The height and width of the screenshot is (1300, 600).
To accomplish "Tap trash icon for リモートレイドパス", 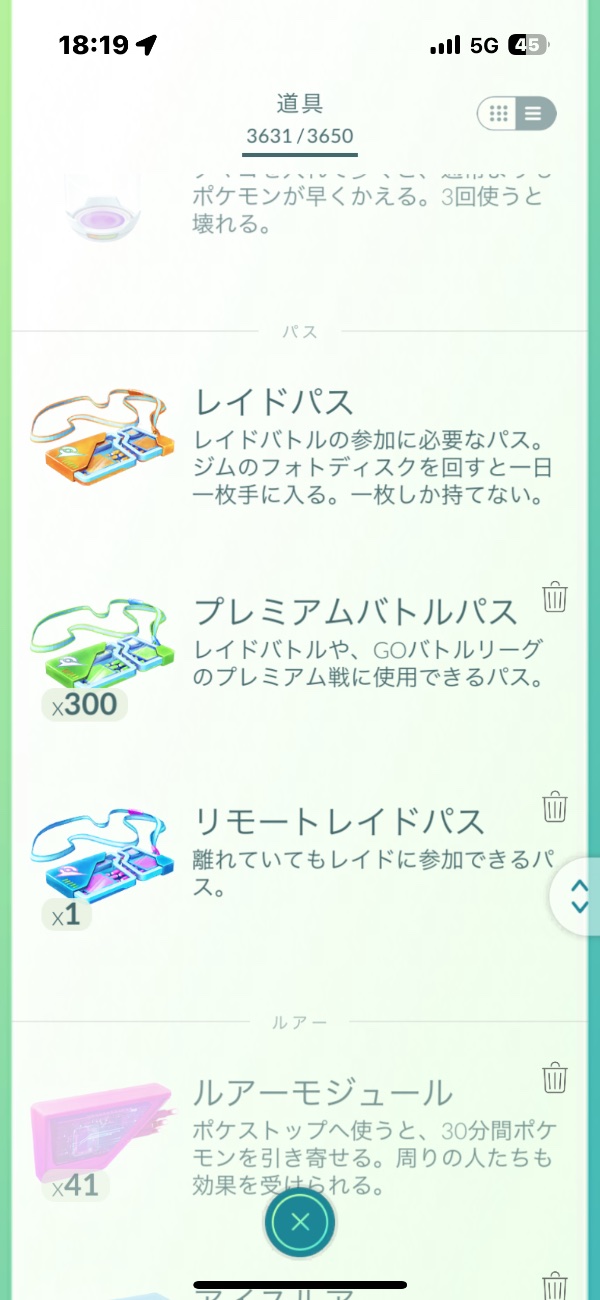I will pyautogui.click(x=555, y=806).
